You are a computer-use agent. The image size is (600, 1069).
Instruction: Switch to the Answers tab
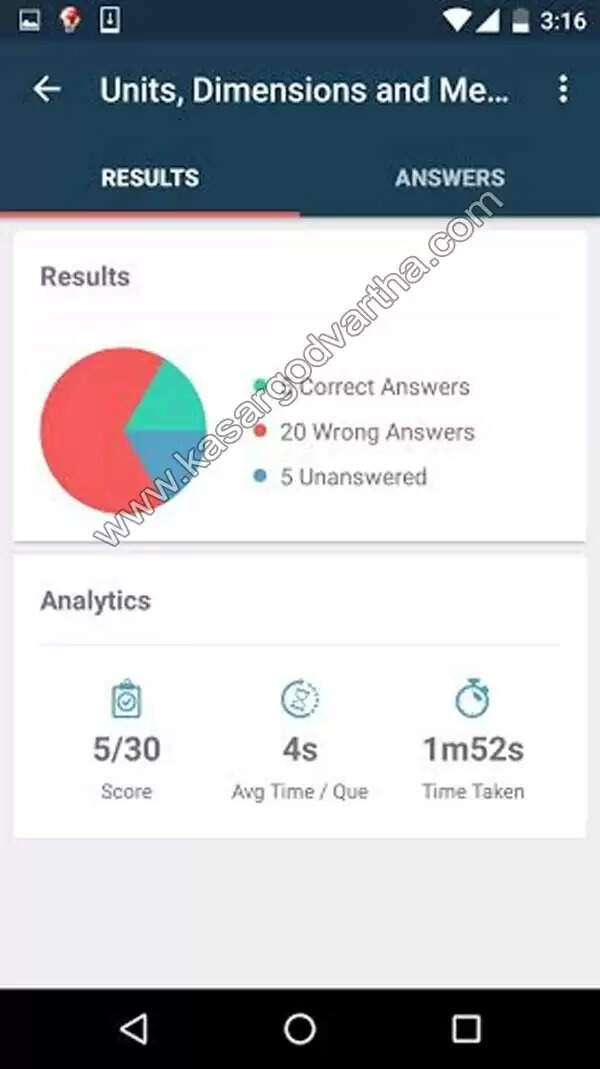pyautogui.click(x=449, y=178)
